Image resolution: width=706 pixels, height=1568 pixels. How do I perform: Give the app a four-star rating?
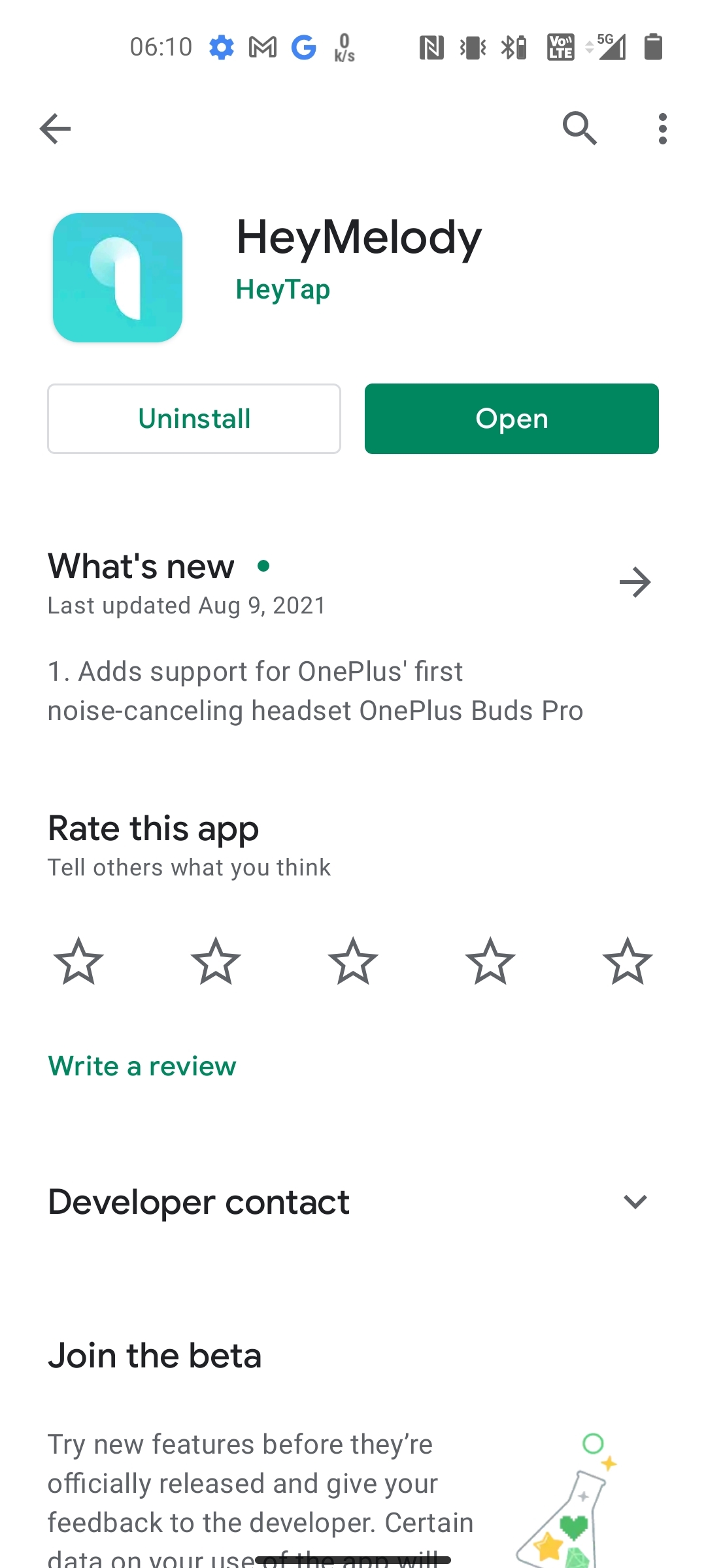tap(490, 960)
